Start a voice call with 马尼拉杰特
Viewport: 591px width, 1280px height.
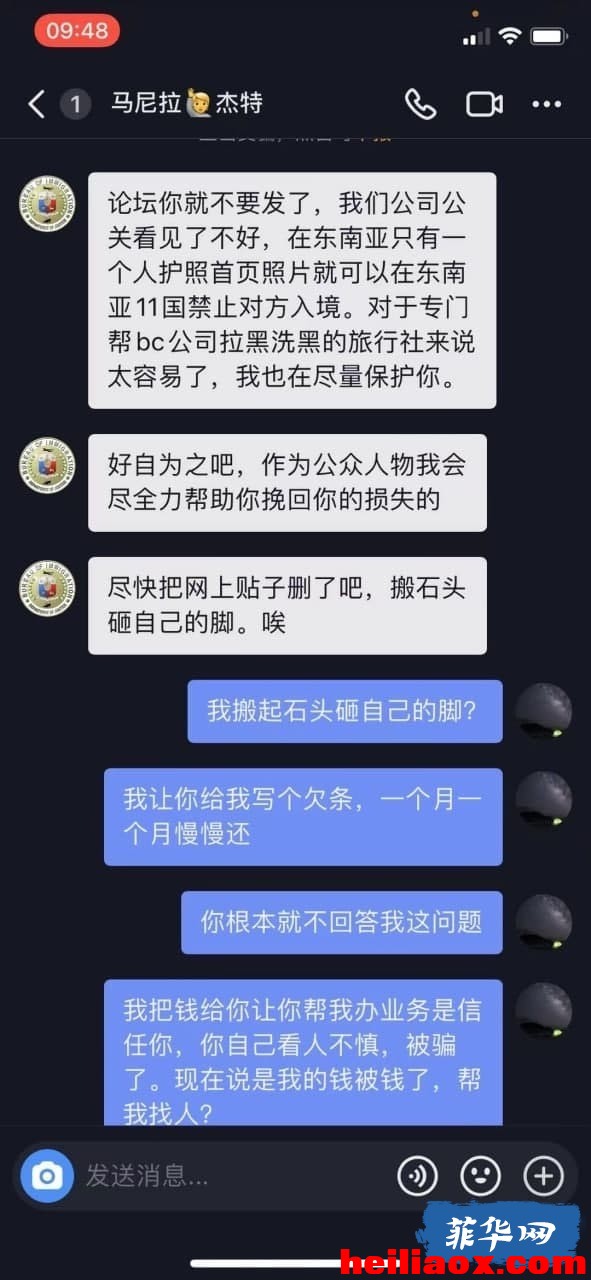(420, 104)
